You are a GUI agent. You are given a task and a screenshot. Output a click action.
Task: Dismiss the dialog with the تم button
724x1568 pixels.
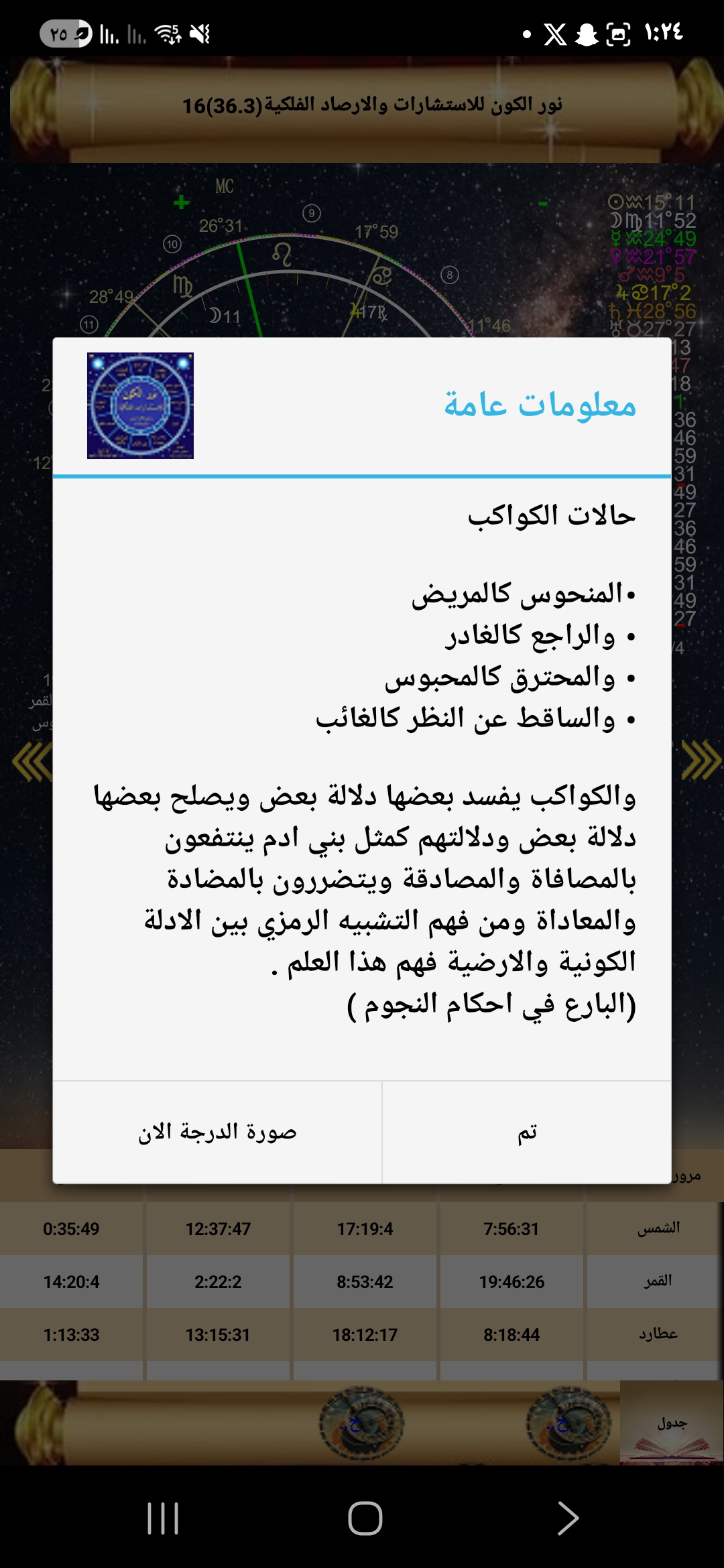[527, 1132]
